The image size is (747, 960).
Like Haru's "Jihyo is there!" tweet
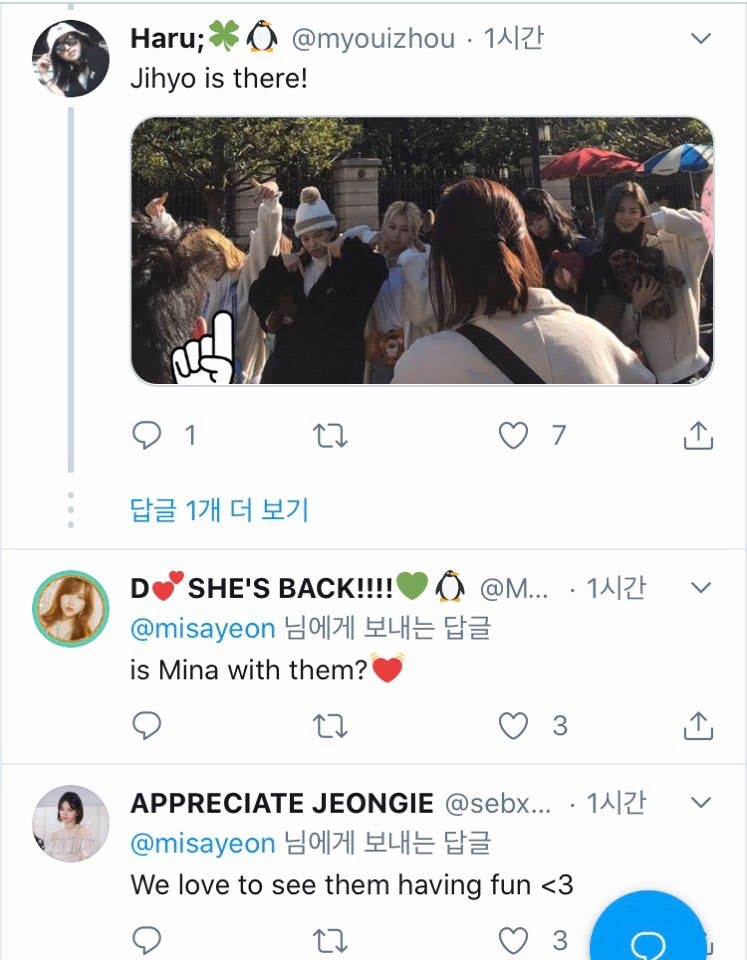point(513,435)
